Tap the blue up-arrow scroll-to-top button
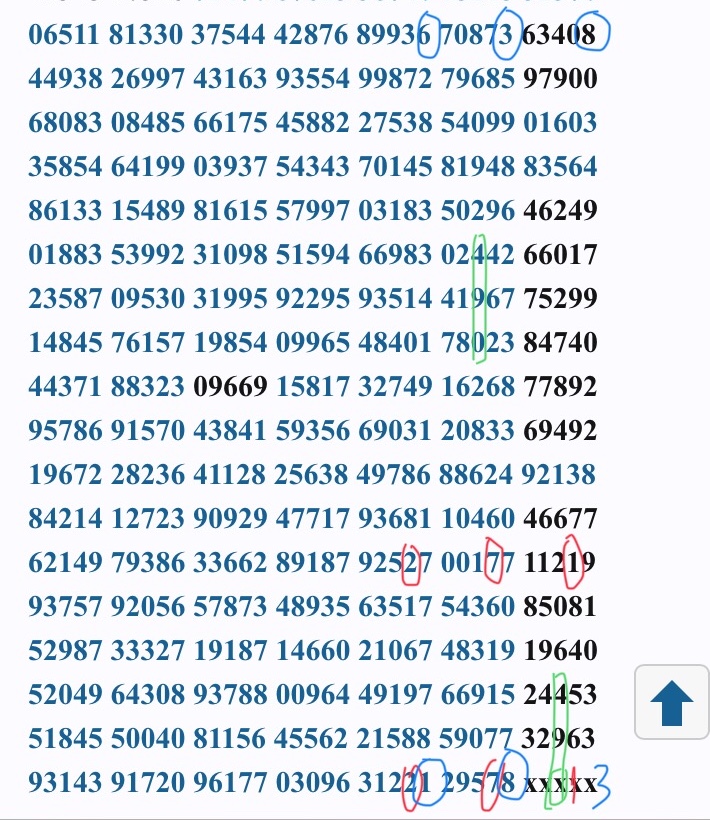Image resolution: width=710 pixels, height=820 pixels. [x=671, y=703]
